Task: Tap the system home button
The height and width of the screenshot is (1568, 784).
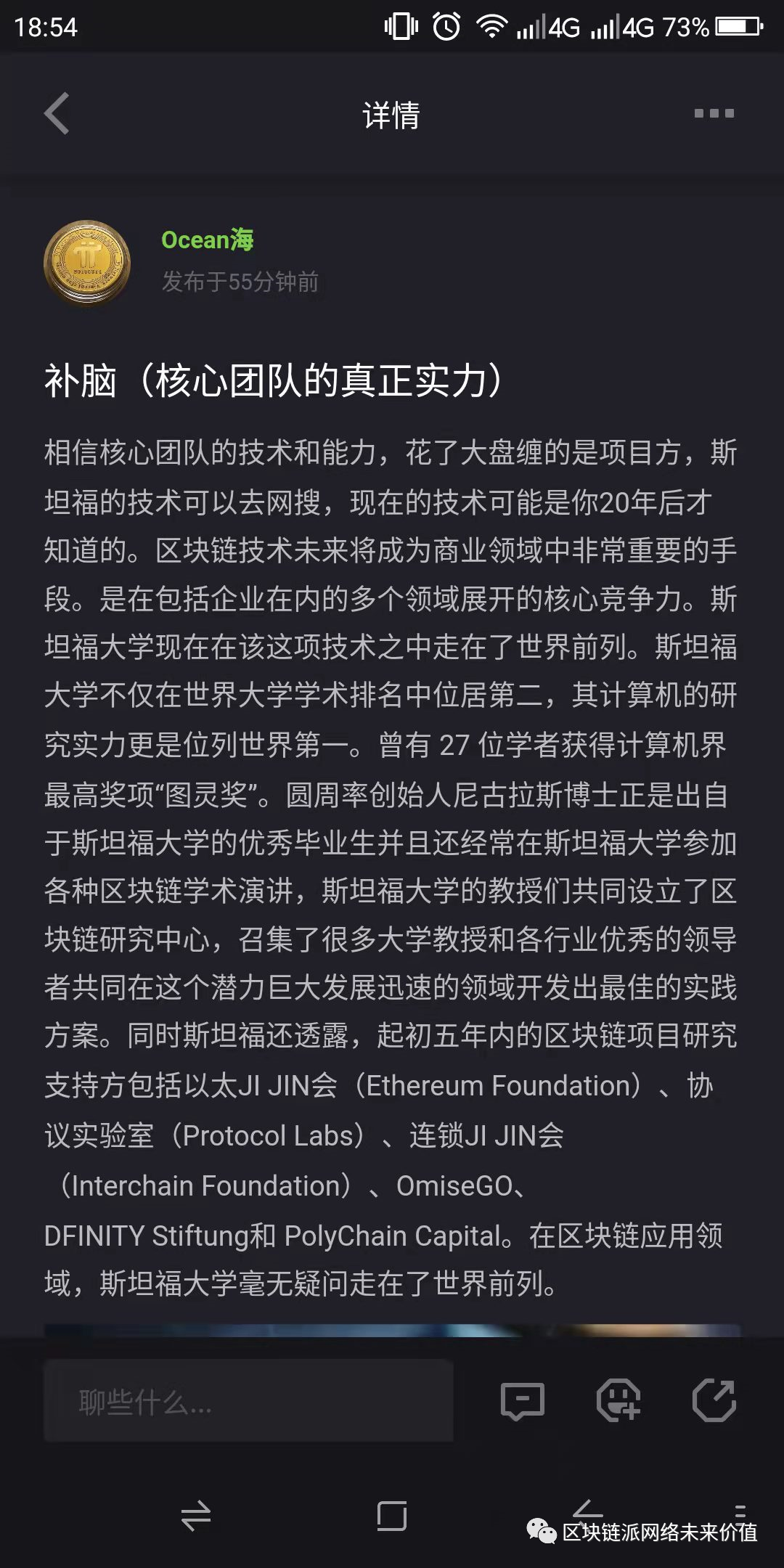Action: (x=392, y=1516)
